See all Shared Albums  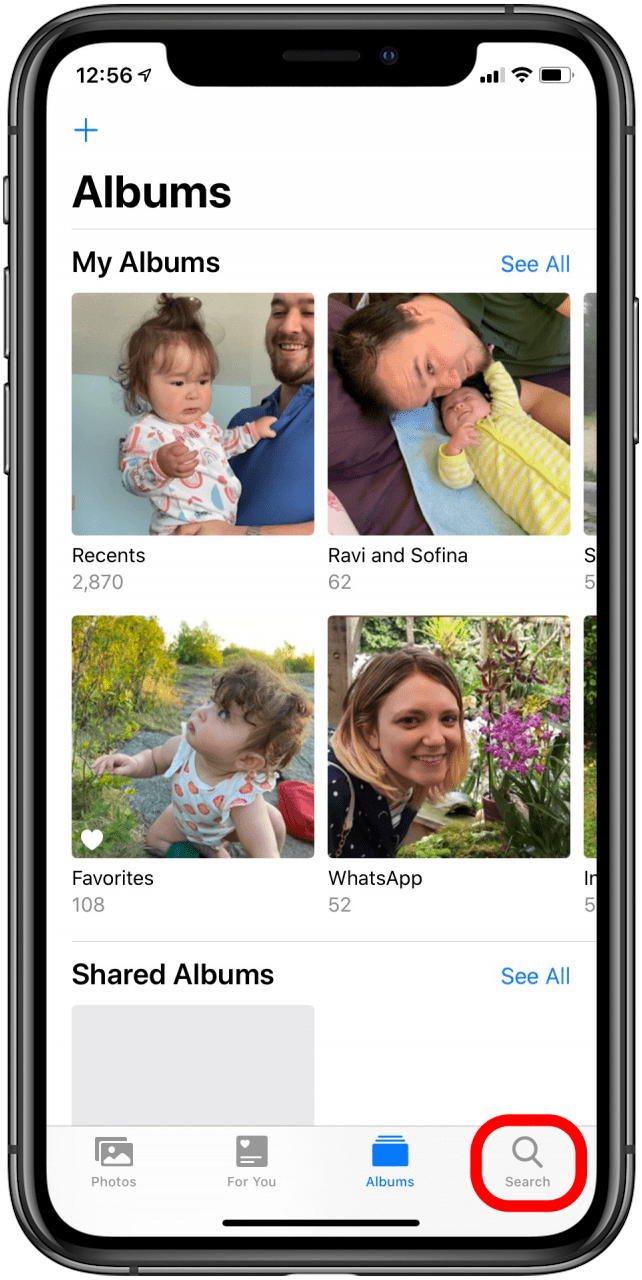point(535,976)
